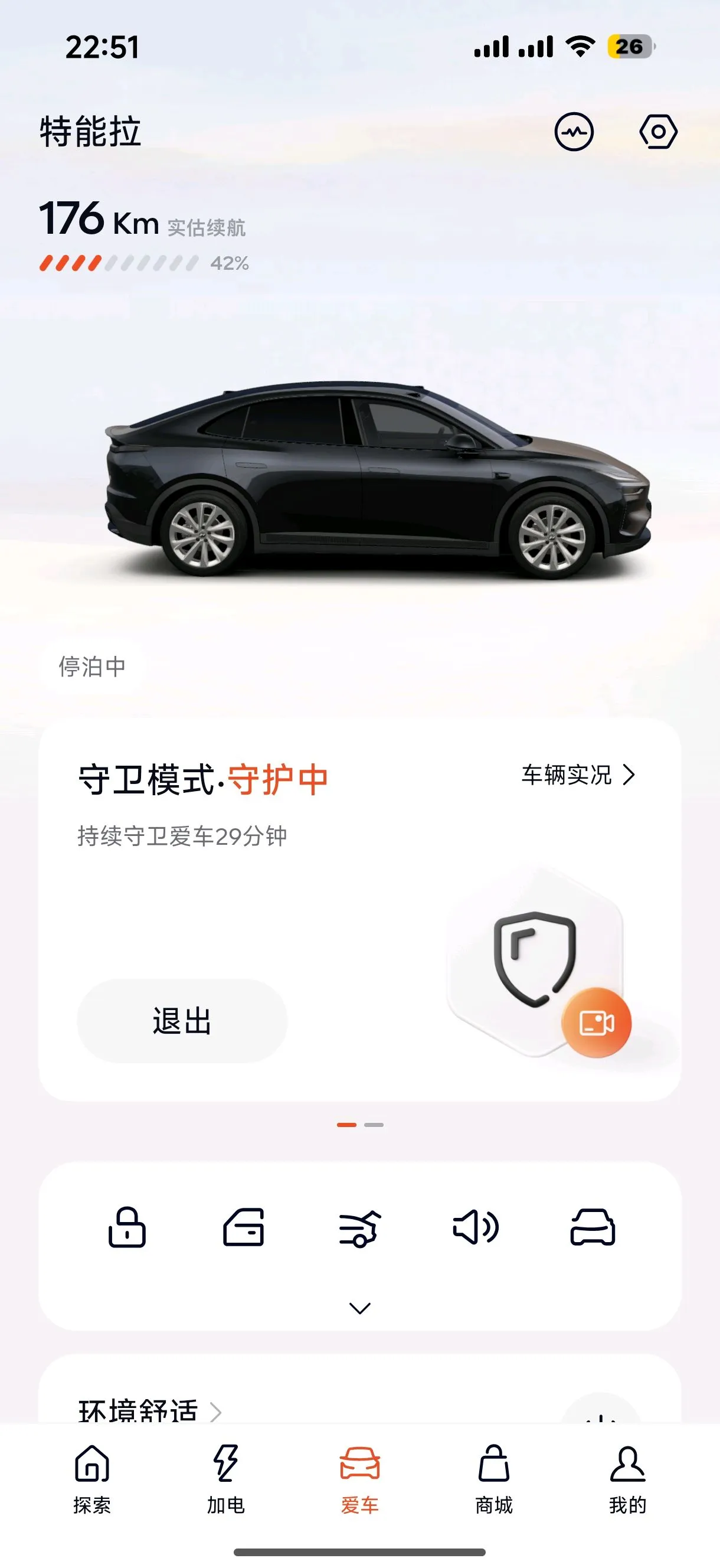
Task: Tap the lock icon to unlock the car
Action: [127, 1227]
